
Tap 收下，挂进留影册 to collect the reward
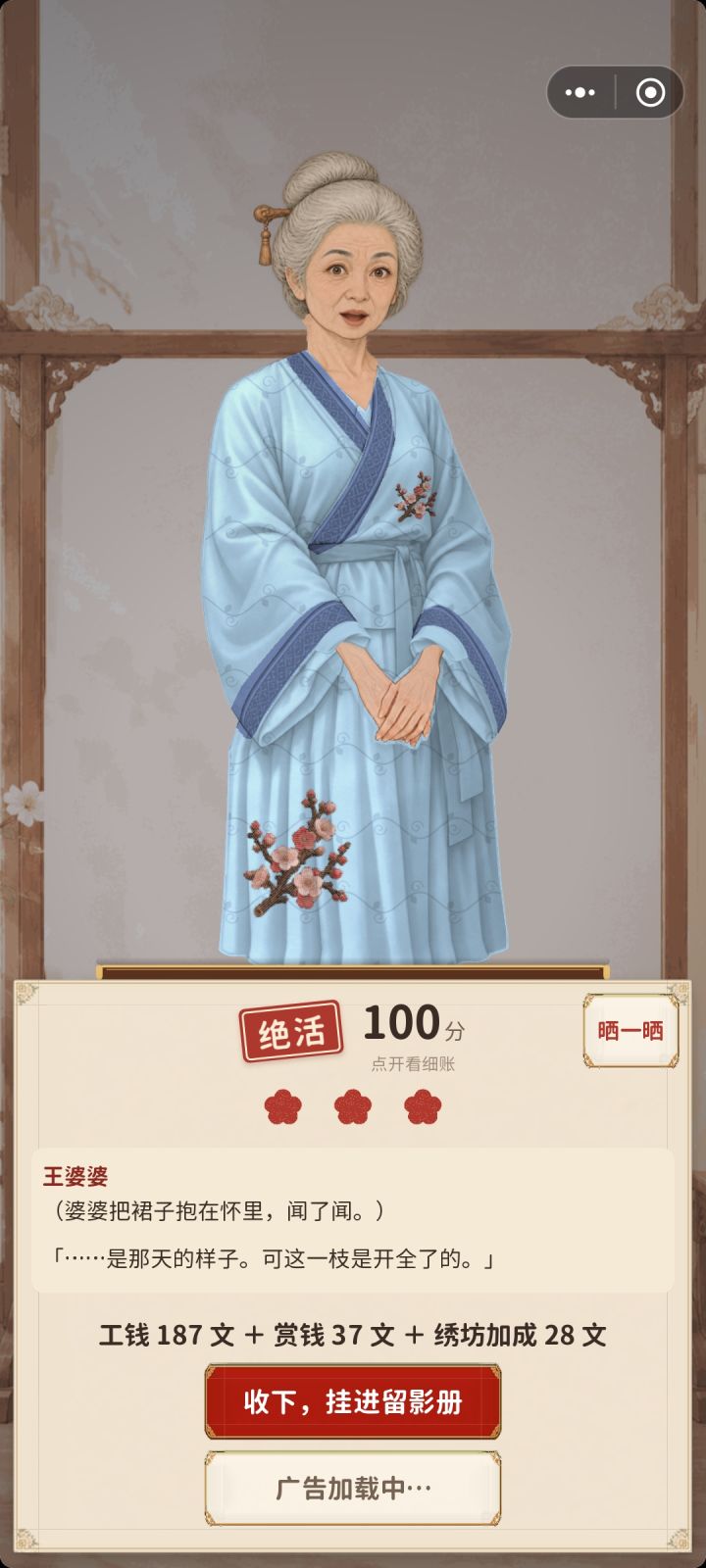pos(353,1401)
